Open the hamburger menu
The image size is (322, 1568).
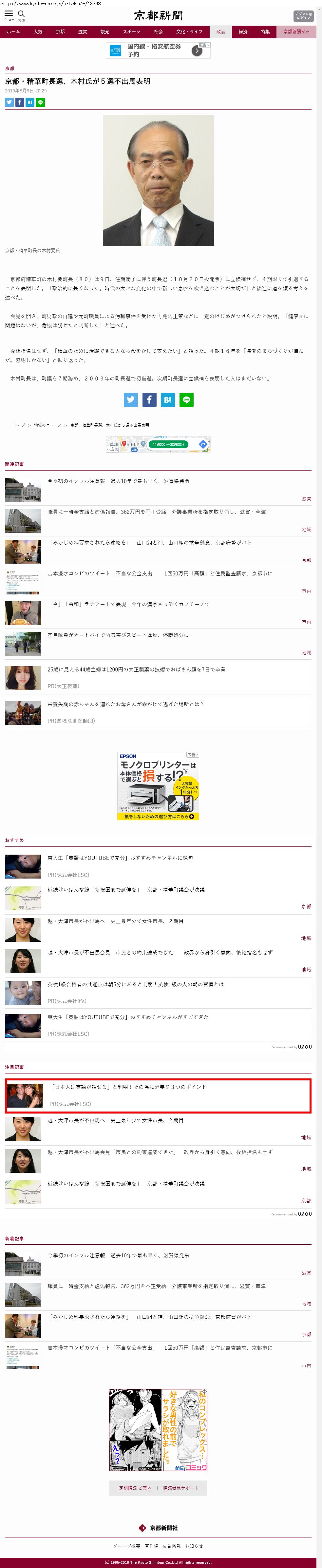(x=9, y=14)
